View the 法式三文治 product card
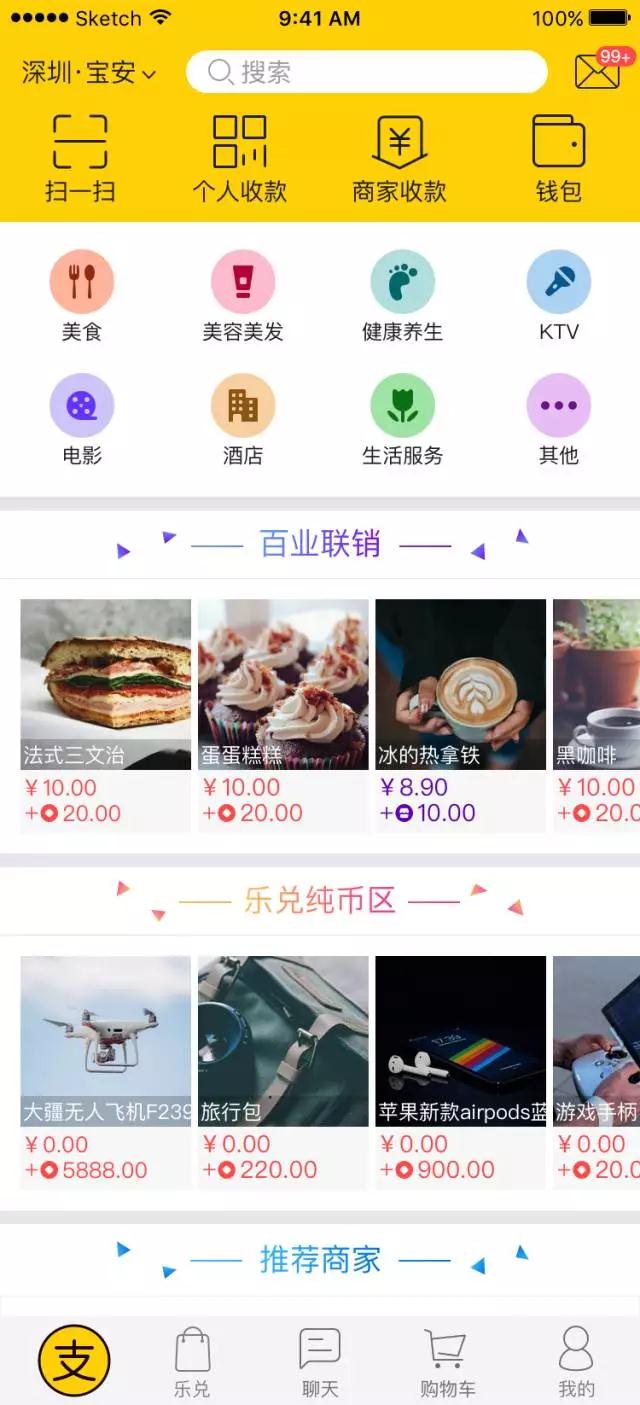Screen dimensions: 640x1405 coord(105,715)
